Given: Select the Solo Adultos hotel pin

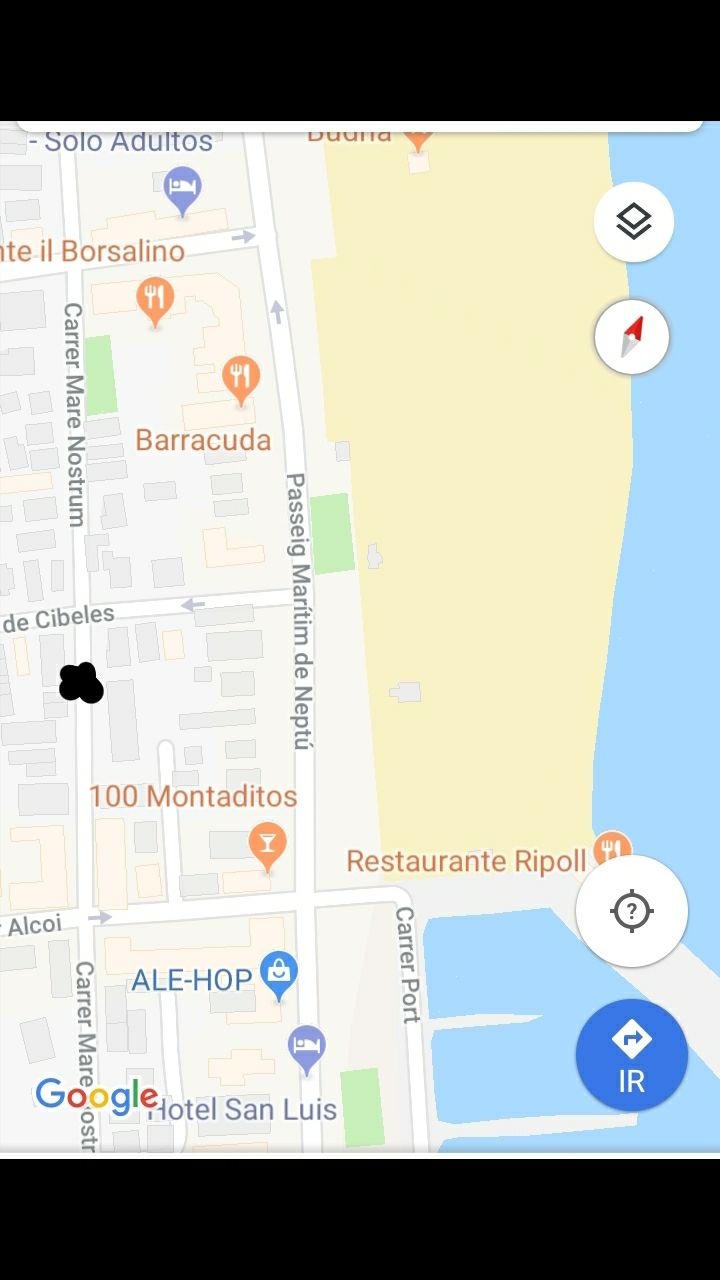Looking at the screenshot, I should click(x=182, y=189).
